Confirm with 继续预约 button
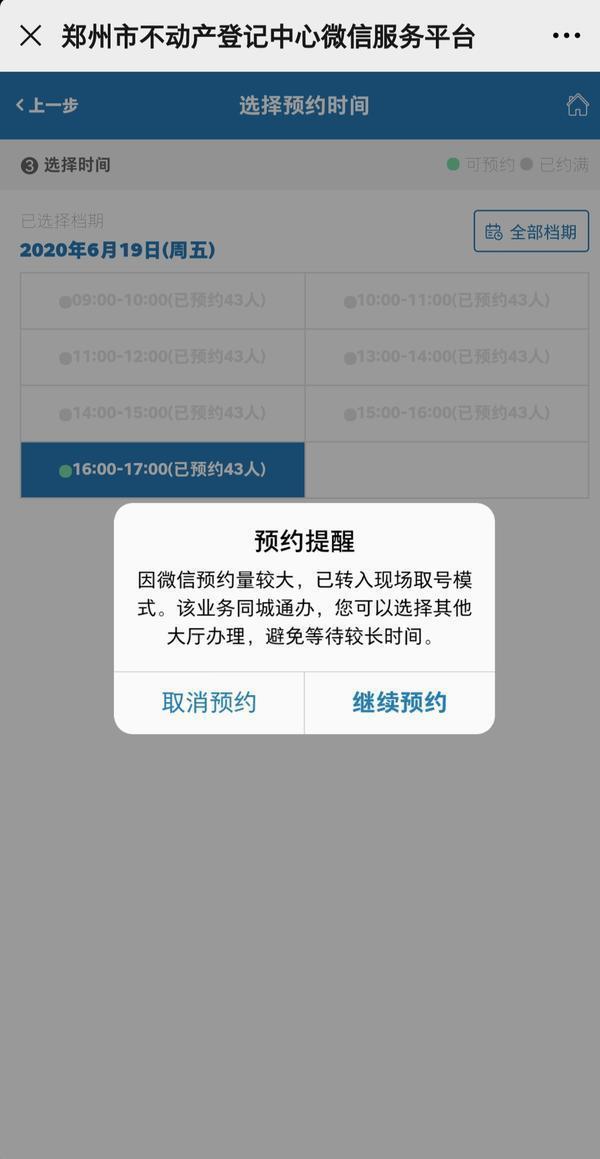 coord(399,703)
